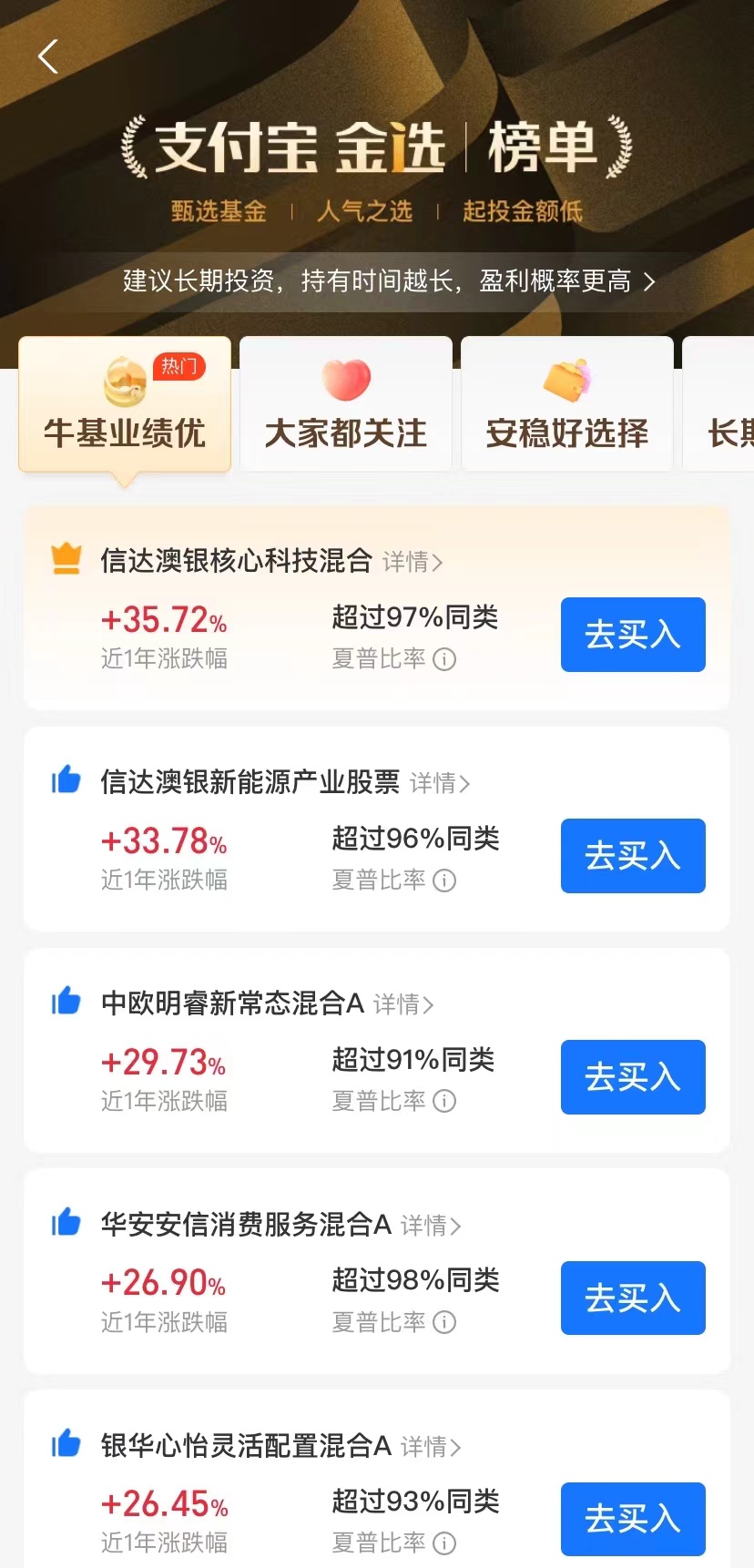Select the 牛基业绩优 tab
This screenshot has width=754, height=1568.
[x=125, y=404]
